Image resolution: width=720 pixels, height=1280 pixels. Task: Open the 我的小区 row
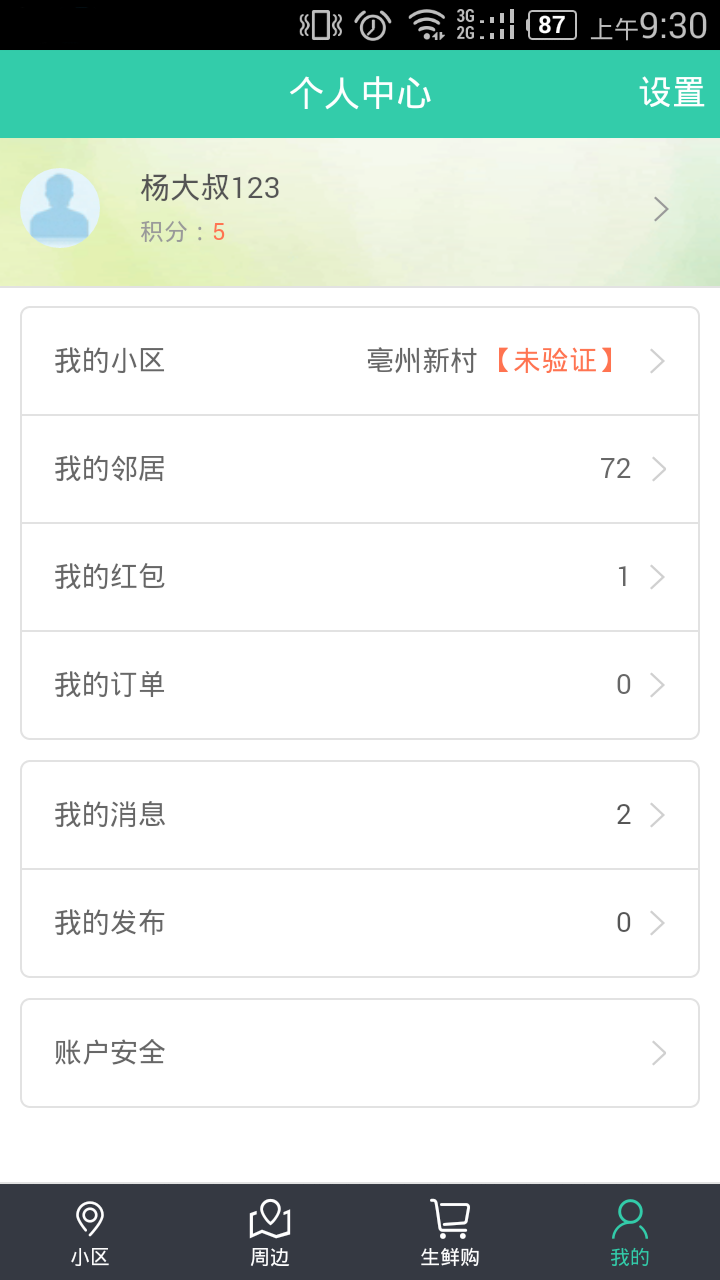360,361
